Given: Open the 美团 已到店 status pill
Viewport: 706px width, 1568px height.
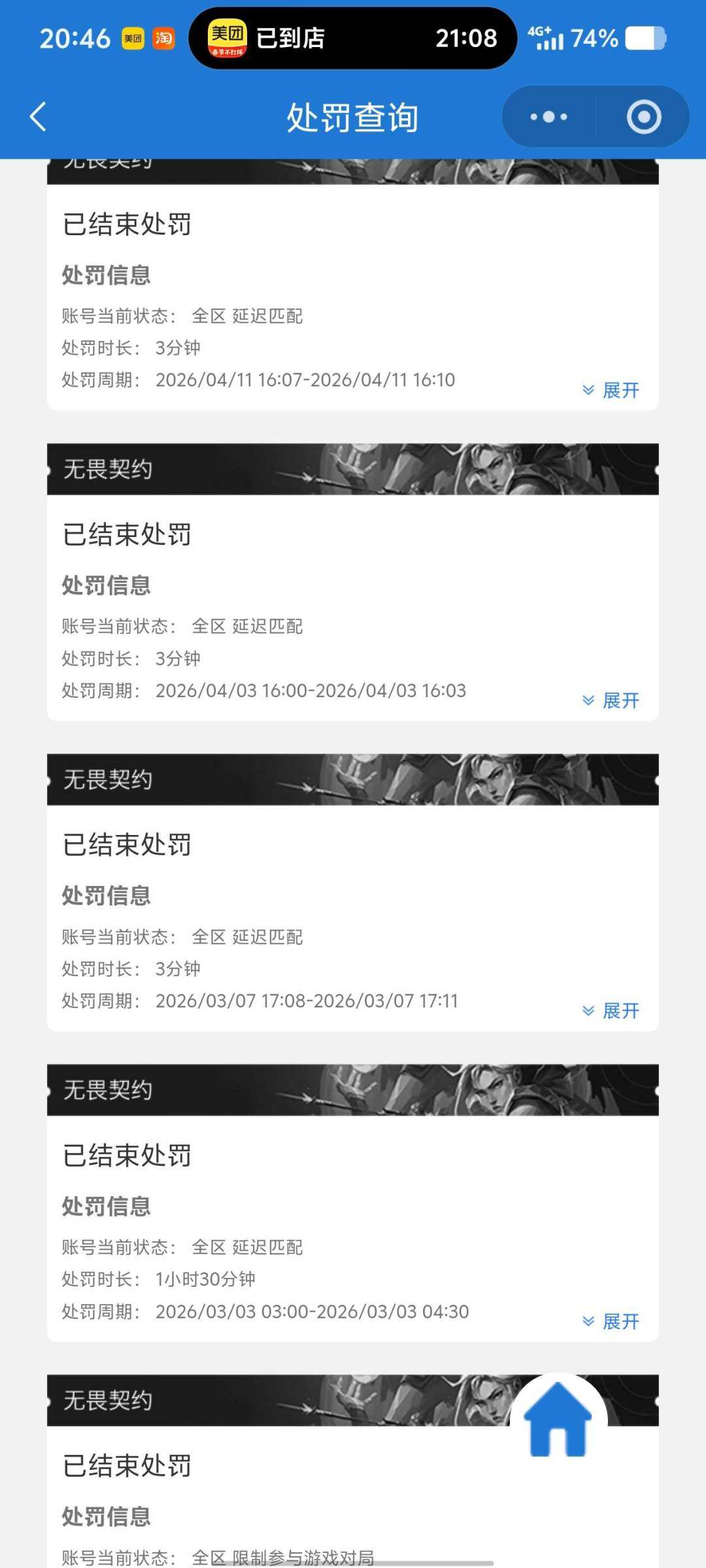Looking at the screenshot, I should click(353, 38).
